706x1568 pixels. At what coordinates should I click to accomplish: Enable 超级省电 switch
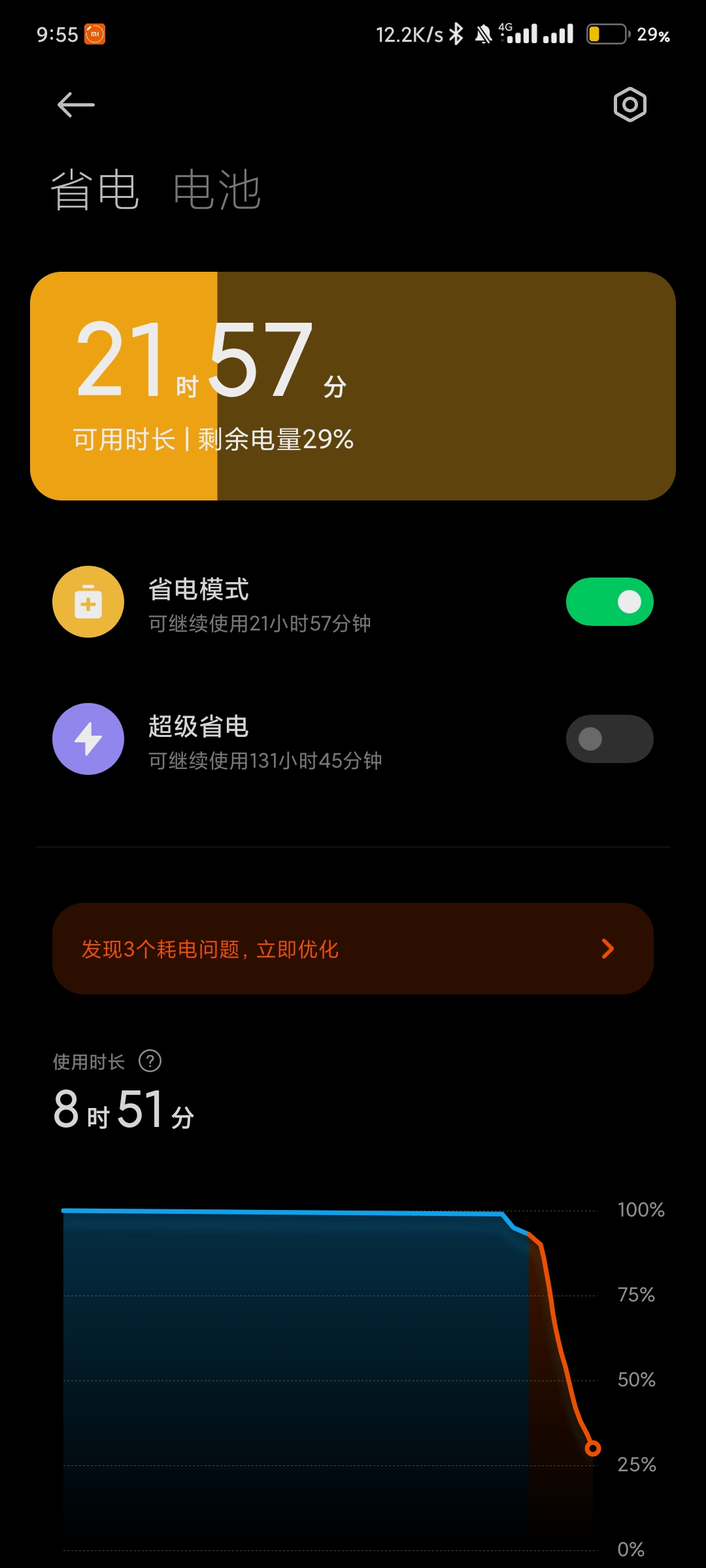610,739
